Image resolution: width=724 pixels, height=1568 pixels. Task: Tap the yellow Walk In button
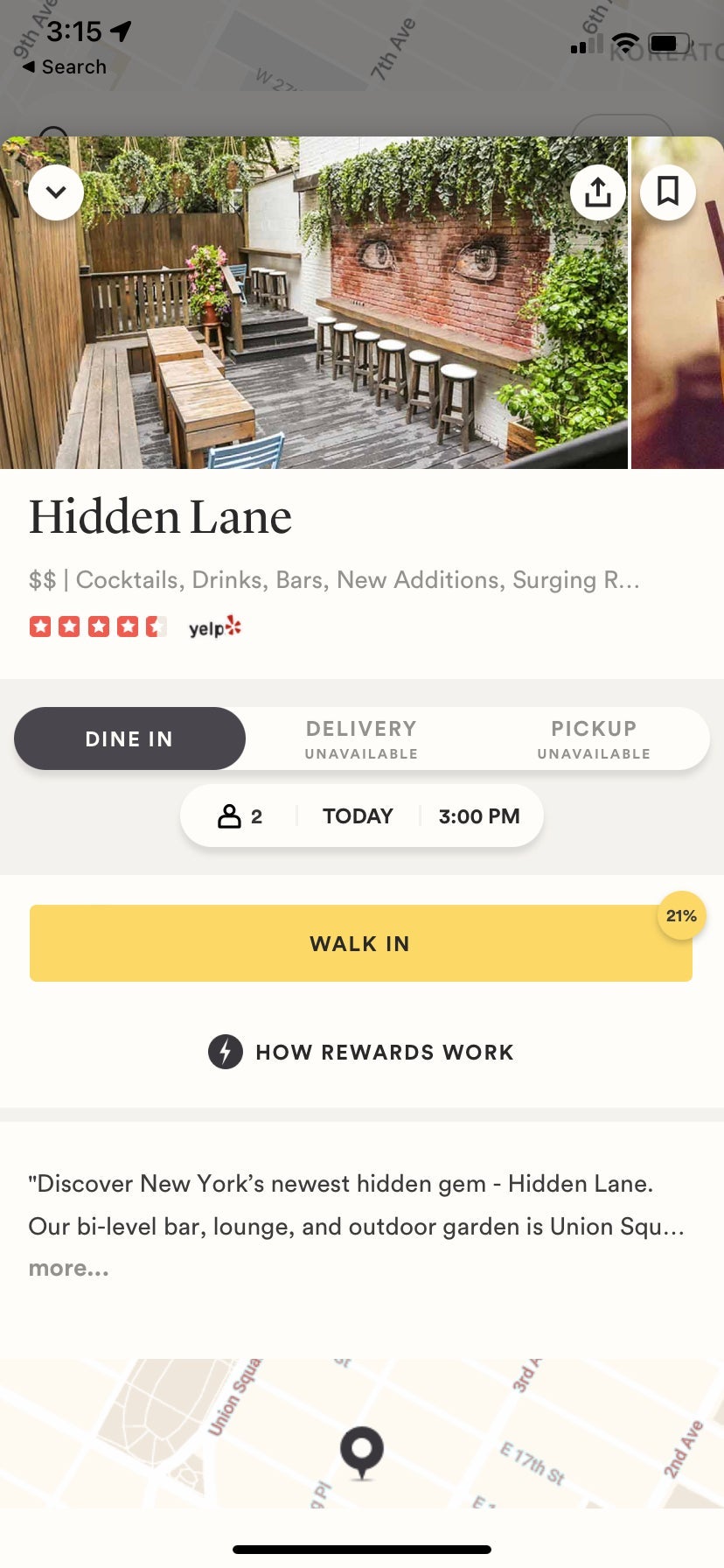[360, 943]
